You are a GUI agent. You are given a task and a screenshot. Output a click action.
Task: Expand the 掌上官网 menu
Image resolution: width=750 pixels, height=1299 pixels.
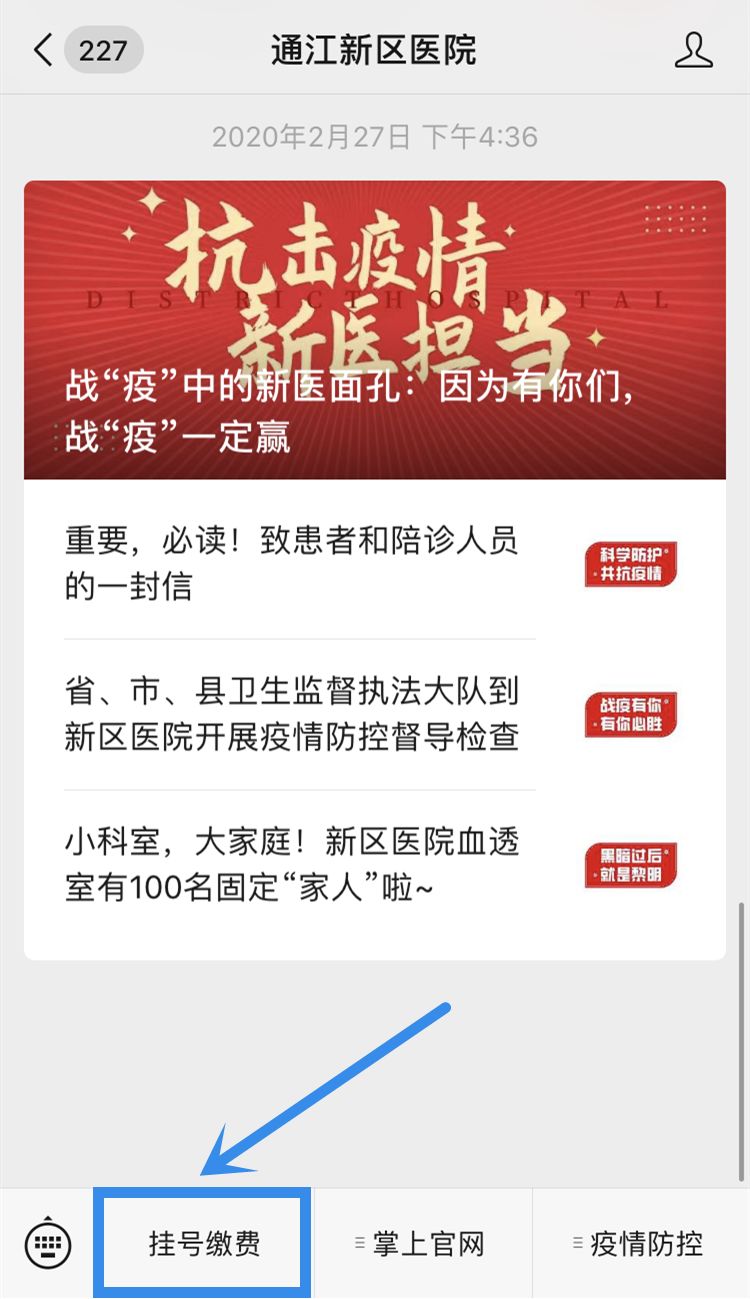pos(423,1244)
